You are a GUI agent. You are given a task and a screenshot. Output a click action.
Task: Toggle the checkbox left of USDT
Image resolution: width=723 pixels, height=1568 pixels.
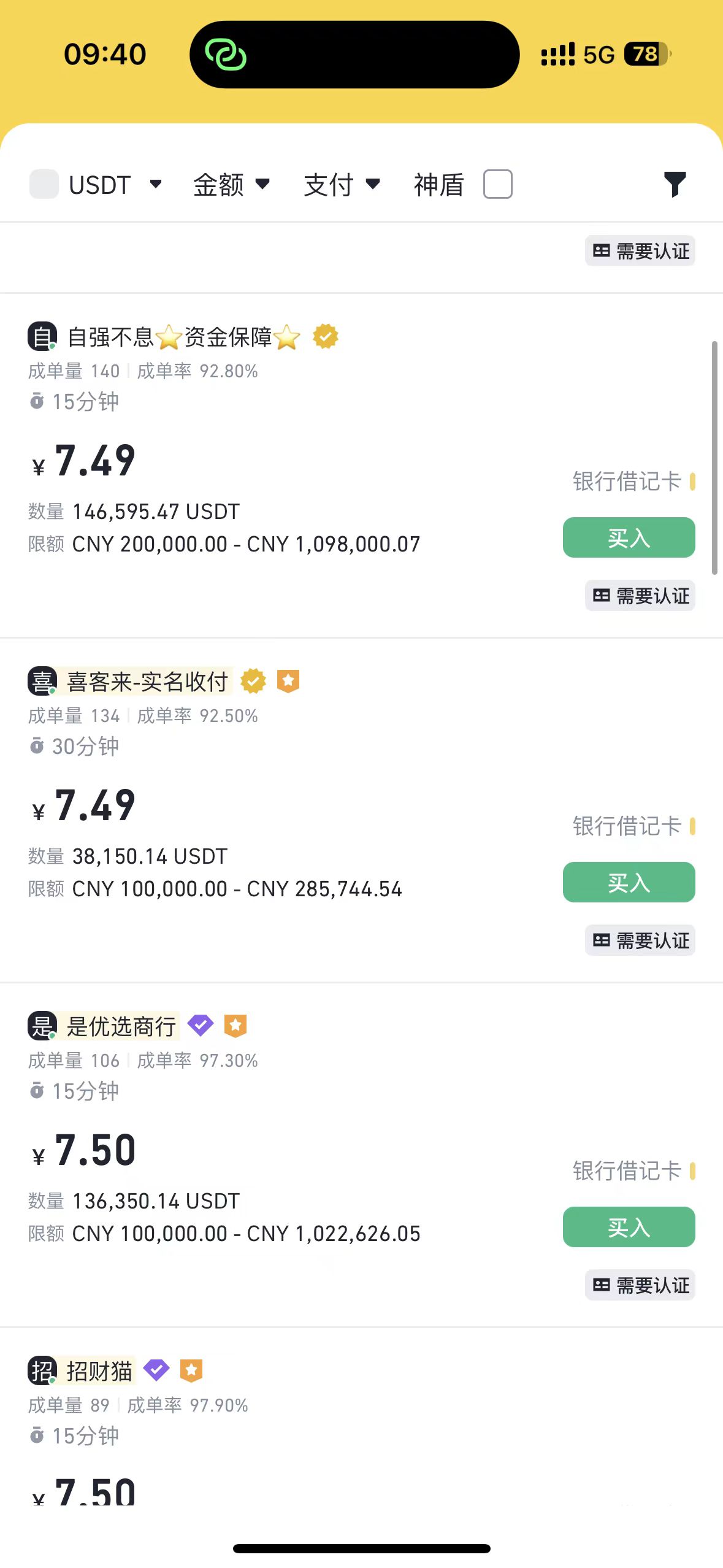pos(43,184)
